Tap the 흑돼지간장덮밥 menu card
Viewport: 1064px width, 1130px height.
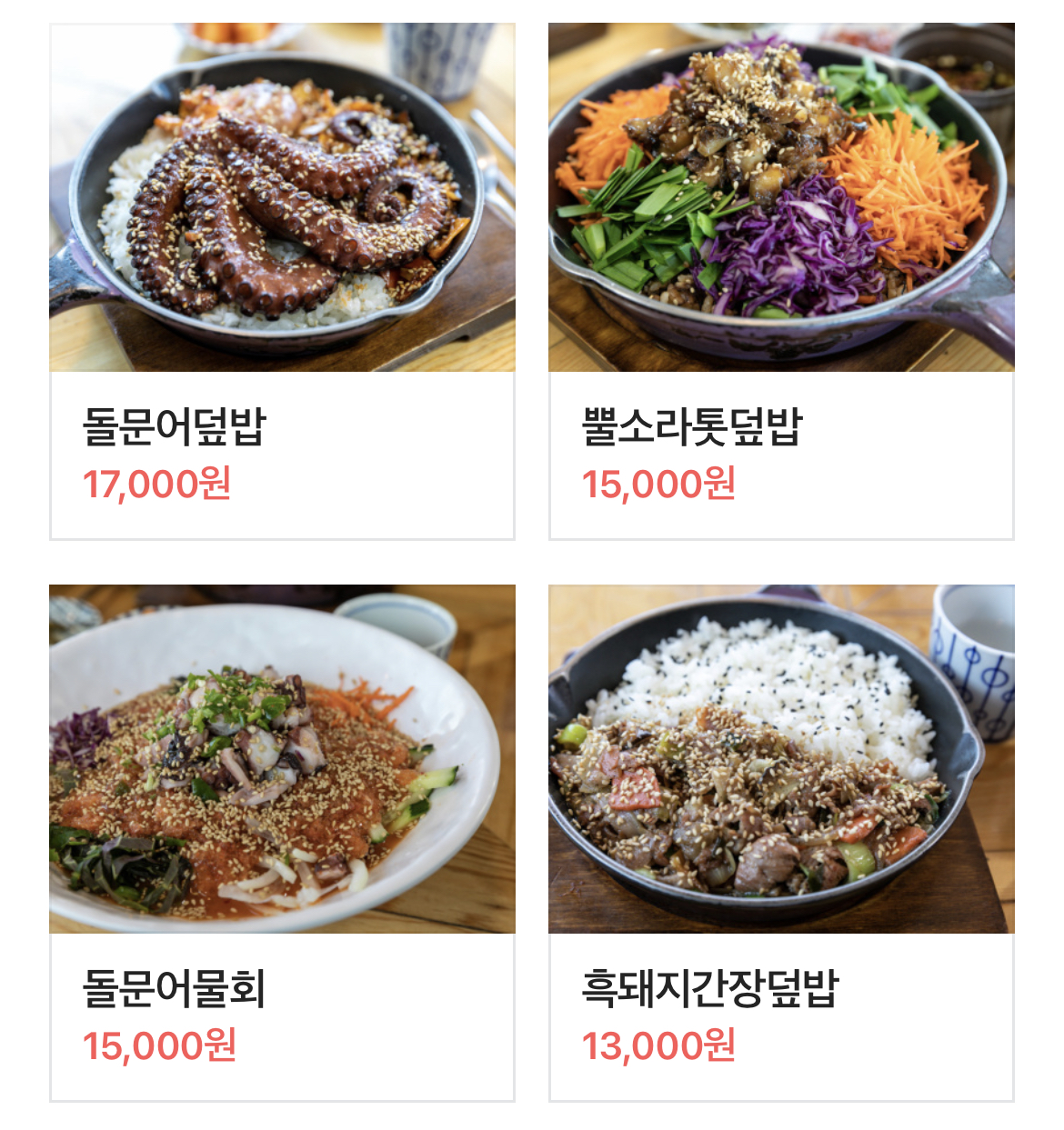tap(781, 843)
